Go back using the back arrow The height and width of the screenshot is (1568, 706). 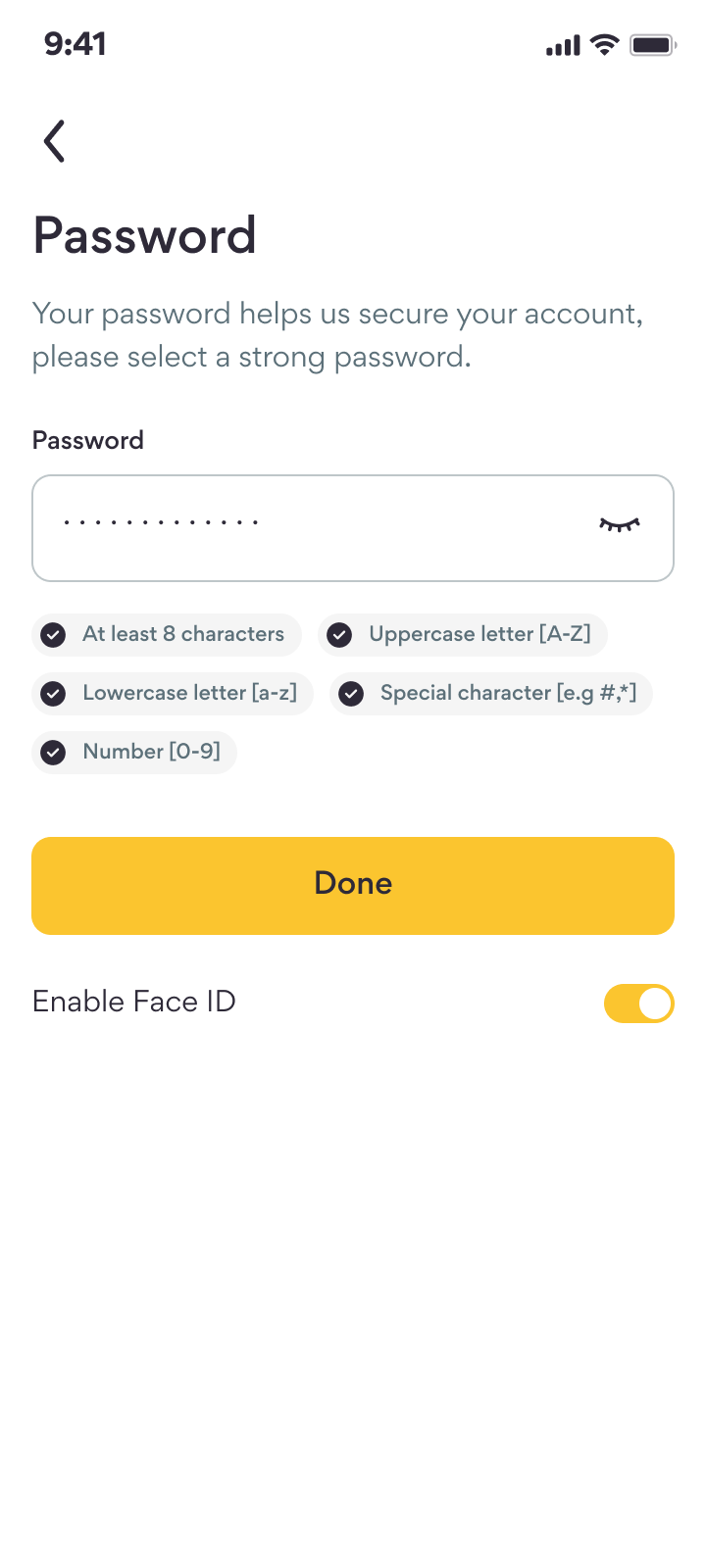click(x=54, y=141)
